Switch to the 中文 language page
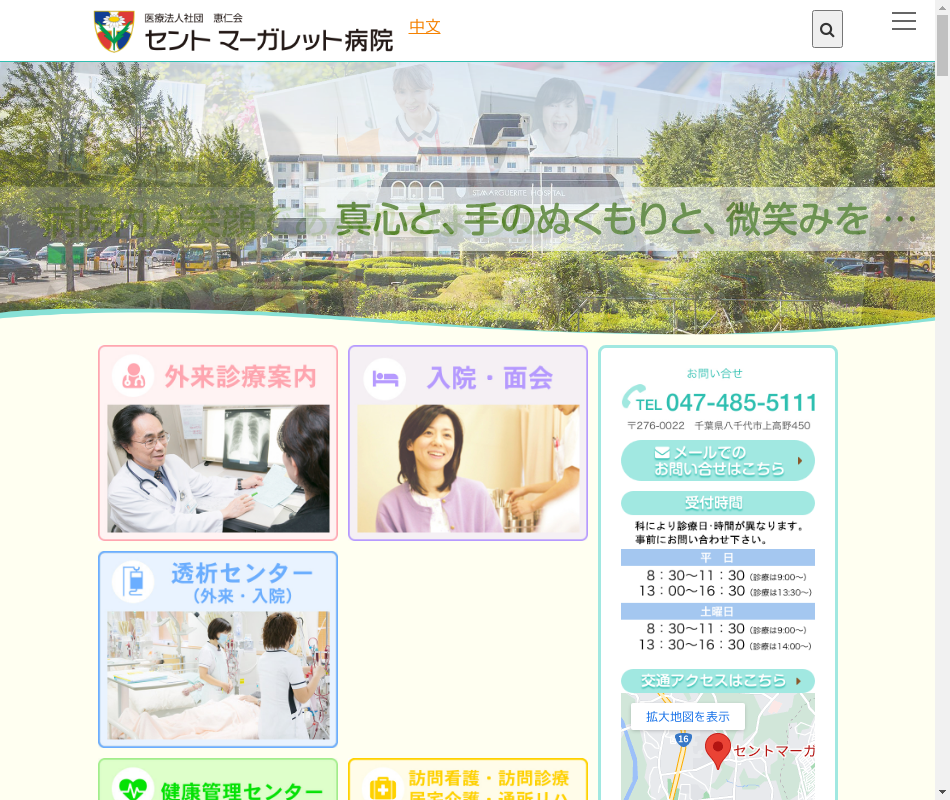 pyautogui.click(x=424, y=26)
